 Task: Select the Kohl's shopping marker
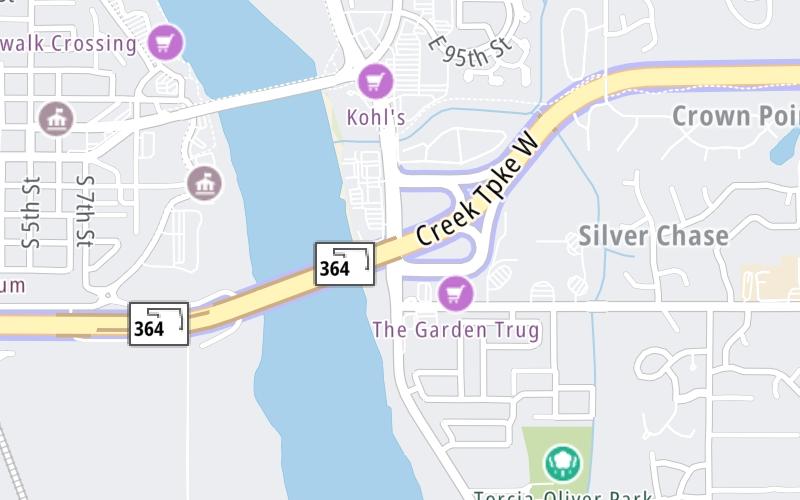pos(375,80)
